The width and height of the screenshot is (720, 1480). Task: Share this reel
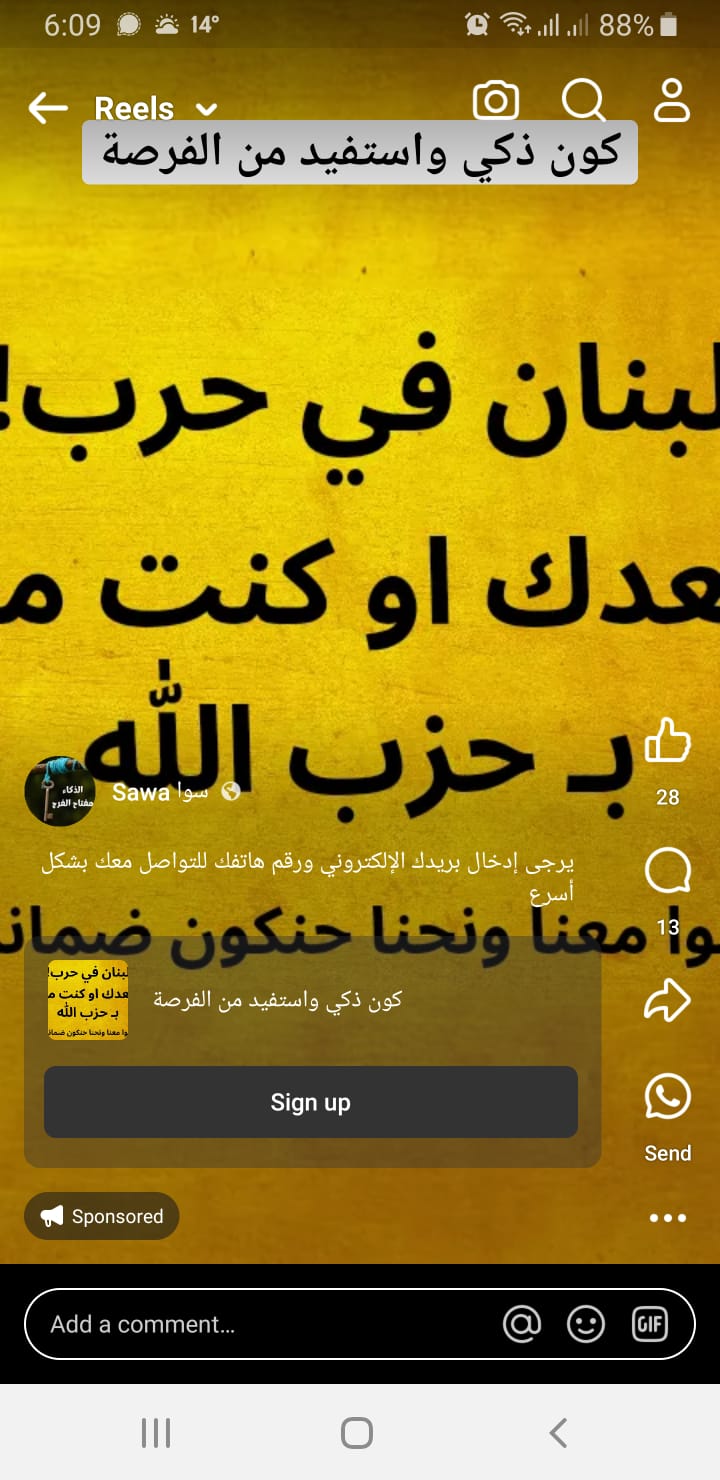pyautogui.click(x=667, y=1001)
